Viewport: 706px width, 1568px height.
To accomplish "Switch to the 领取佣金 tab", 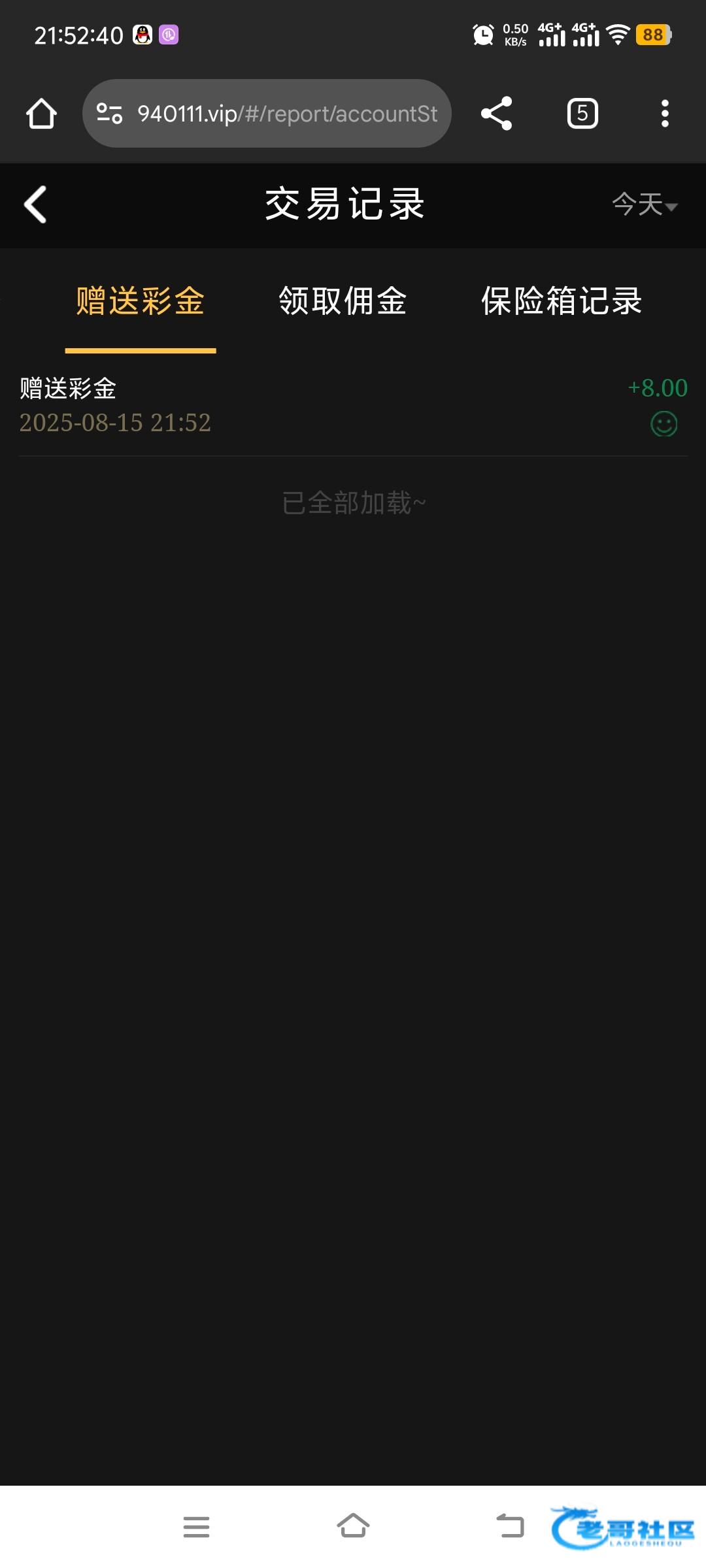I will 343,301.
